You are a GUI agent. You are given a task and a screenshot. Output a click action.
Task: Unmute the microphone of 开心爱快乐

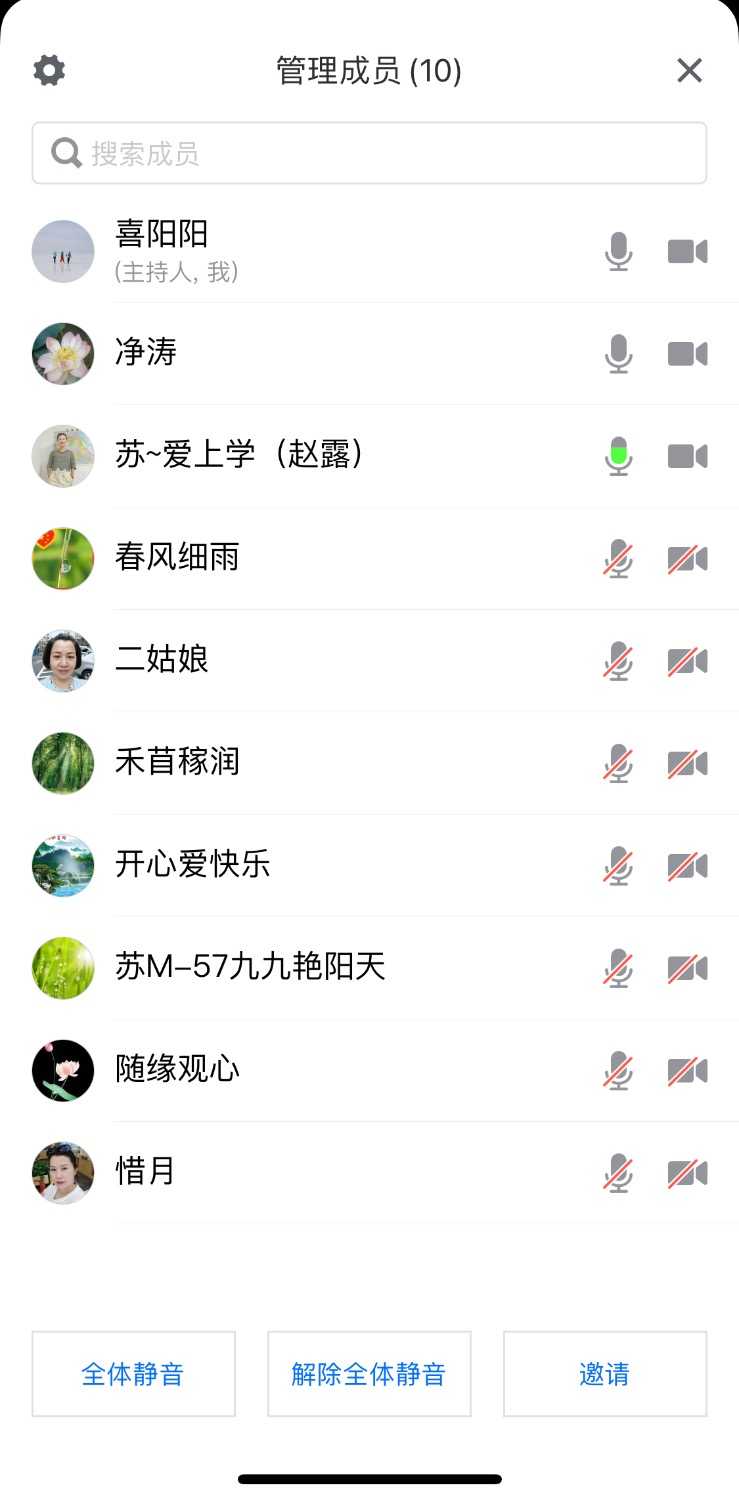(619, 866)
